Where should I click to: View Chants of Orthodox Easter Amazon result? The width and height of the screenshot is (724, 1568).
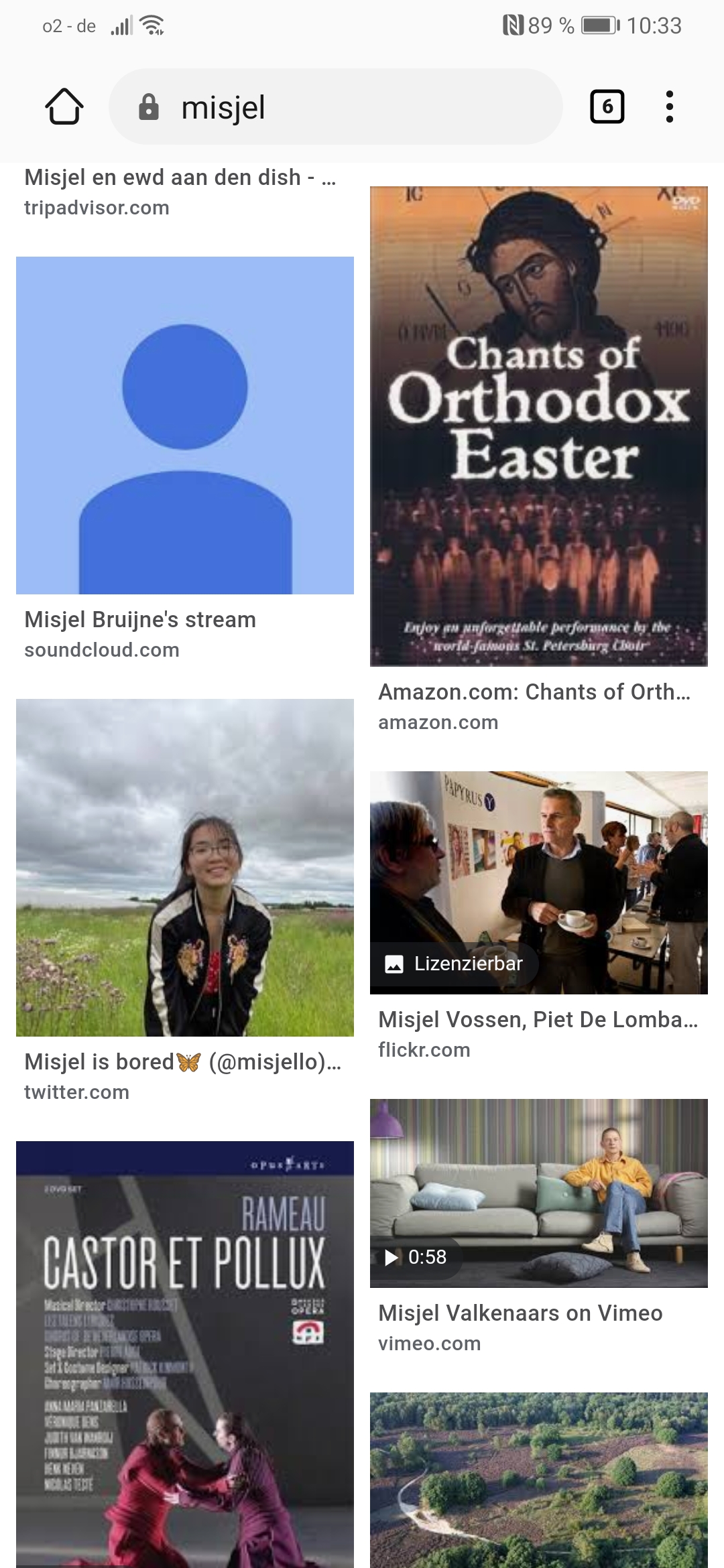click(539, 426)
